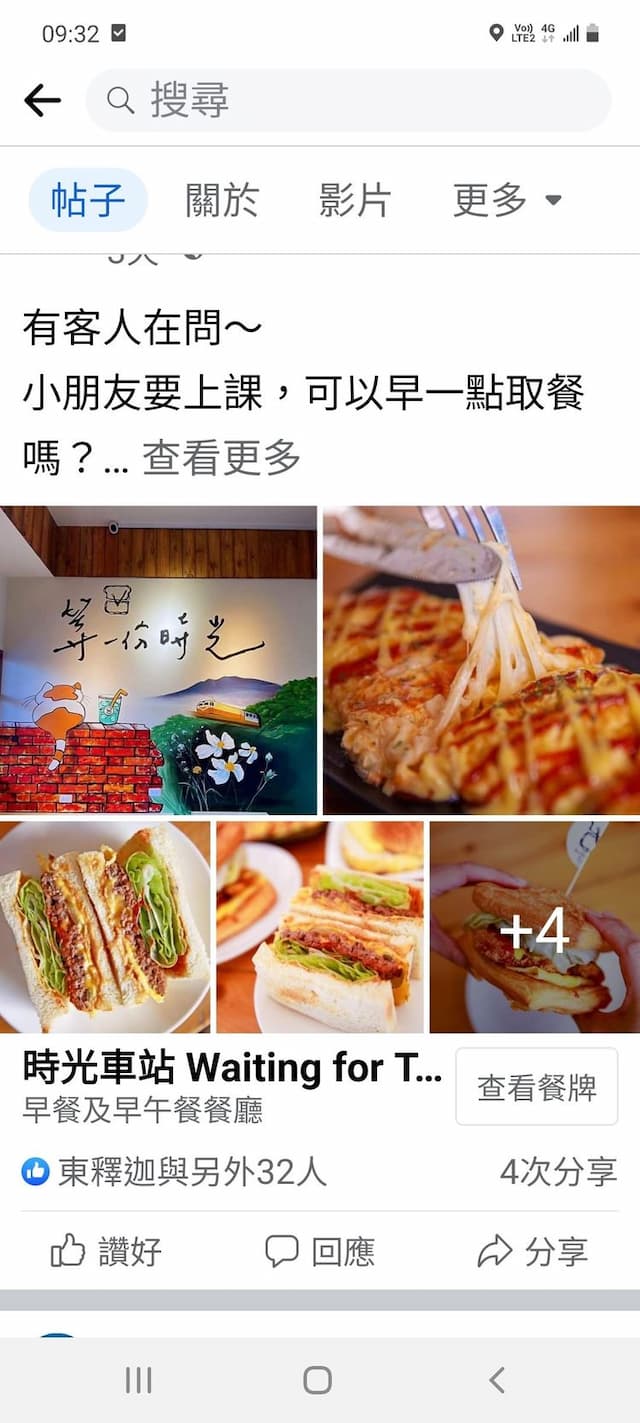The height and width of the screenshot is (1423, 640).
Task: Share the post with 分享
Action: coord(533,1251)
